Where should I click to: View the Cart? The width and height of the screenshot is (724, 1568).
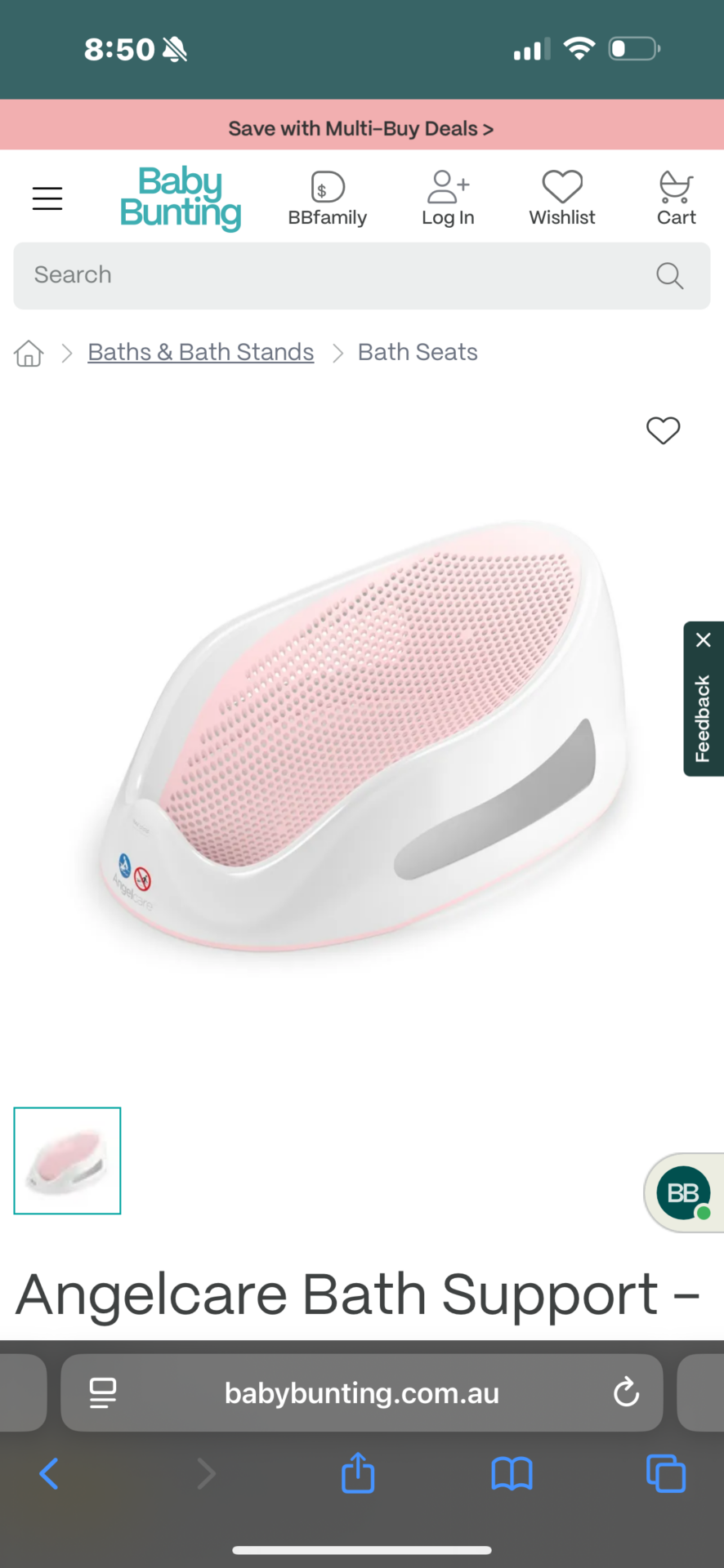(x=676, y=198)
